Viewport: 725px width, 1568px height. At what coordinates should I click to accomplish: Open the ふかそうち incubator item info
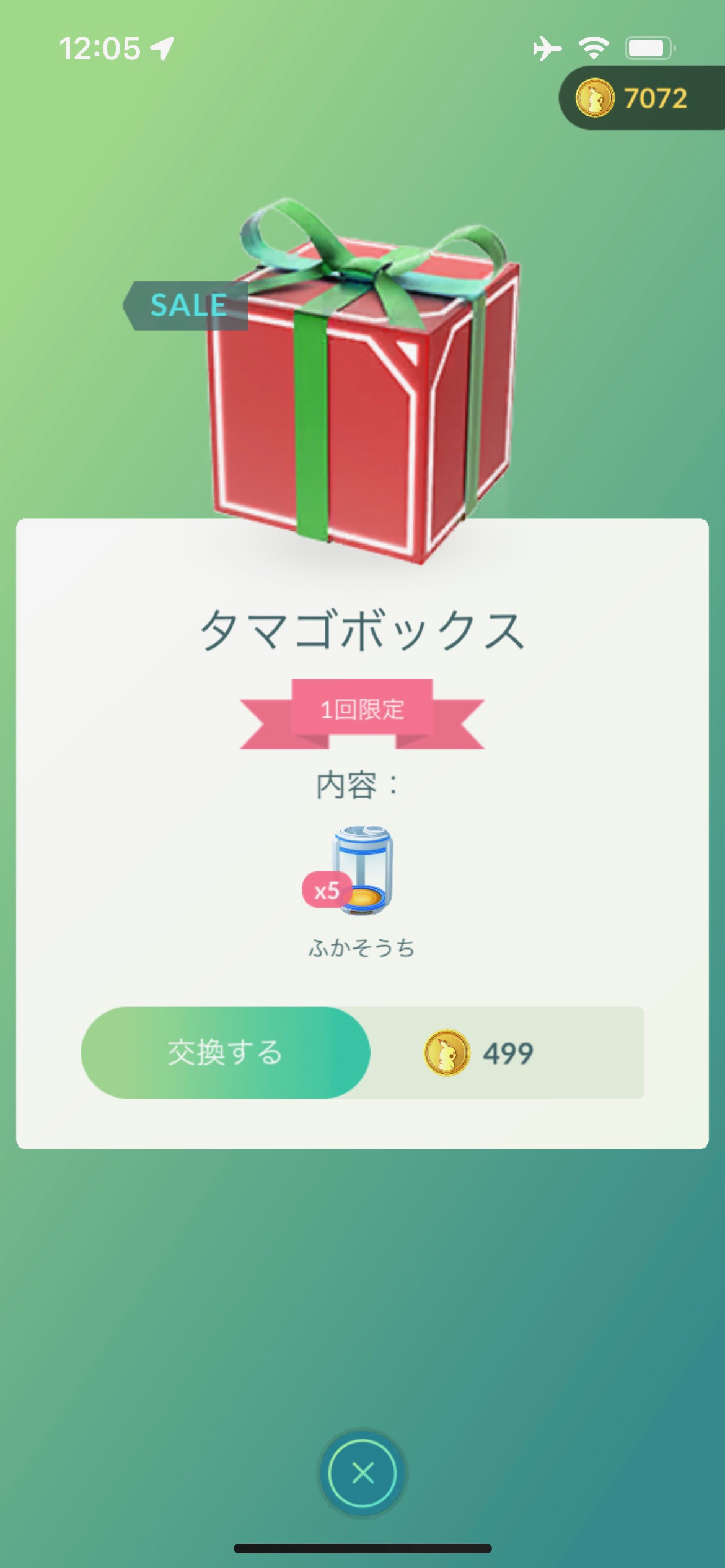362,870
